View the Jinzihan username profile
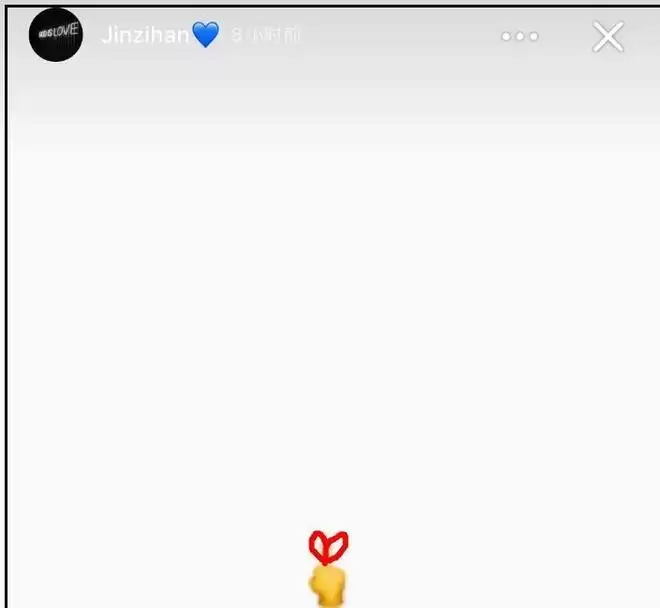 click(x=145, y=35)
